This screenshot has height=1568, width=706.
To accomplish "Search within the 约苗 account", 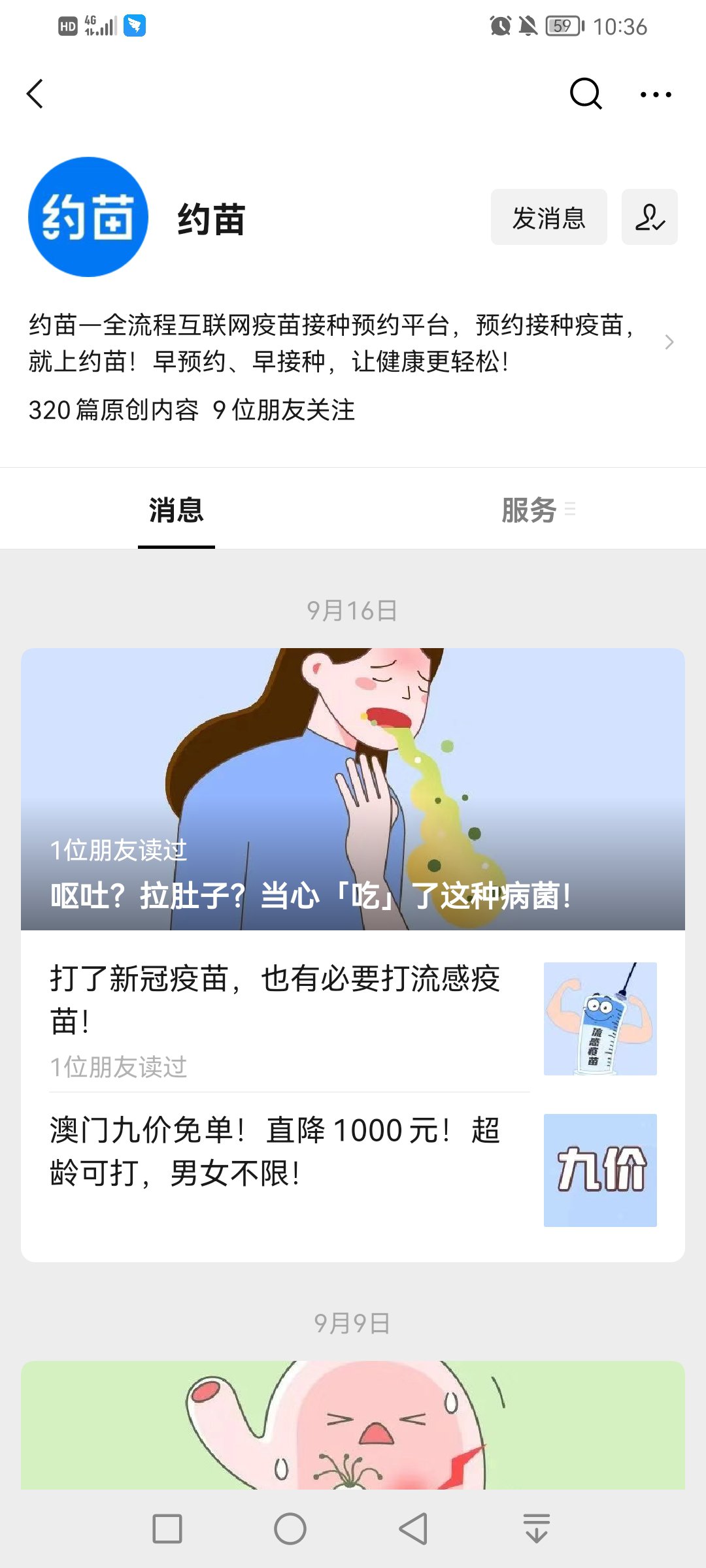I will 585,94.
